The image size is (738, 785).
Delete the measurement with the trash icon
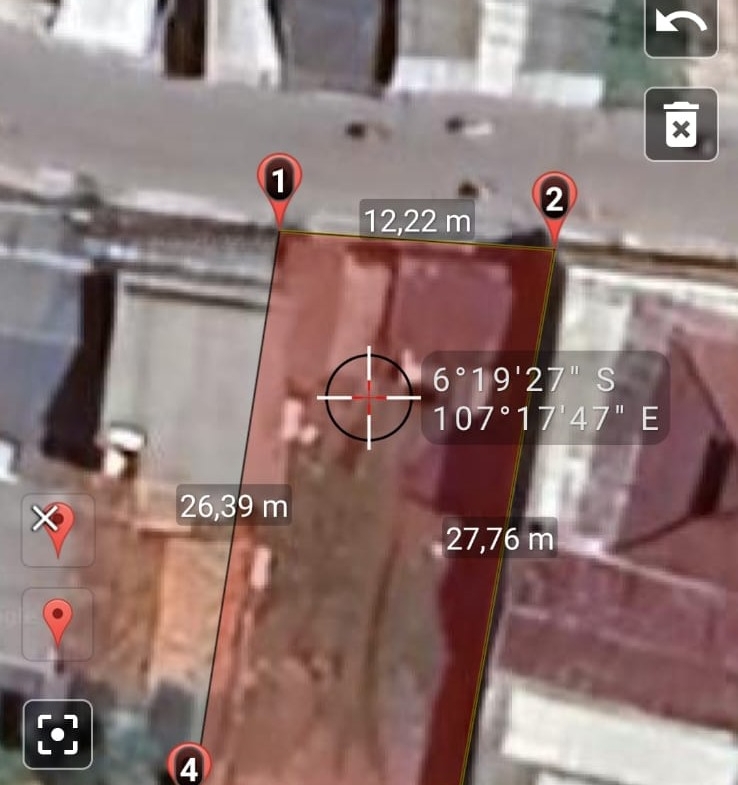(681, 125)
